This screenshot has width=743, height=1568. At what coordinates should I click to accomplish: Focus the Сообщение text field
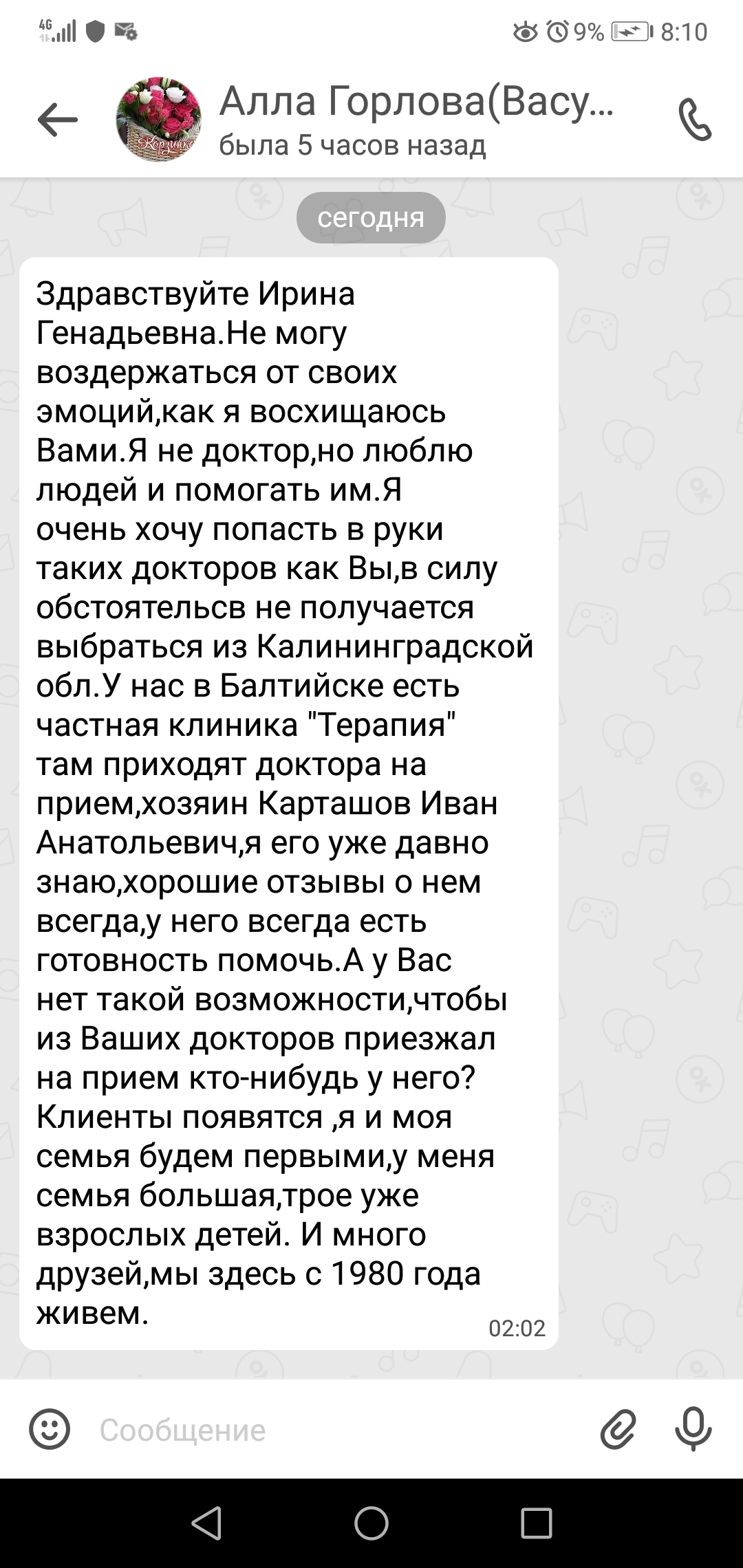coord(330,1430)
